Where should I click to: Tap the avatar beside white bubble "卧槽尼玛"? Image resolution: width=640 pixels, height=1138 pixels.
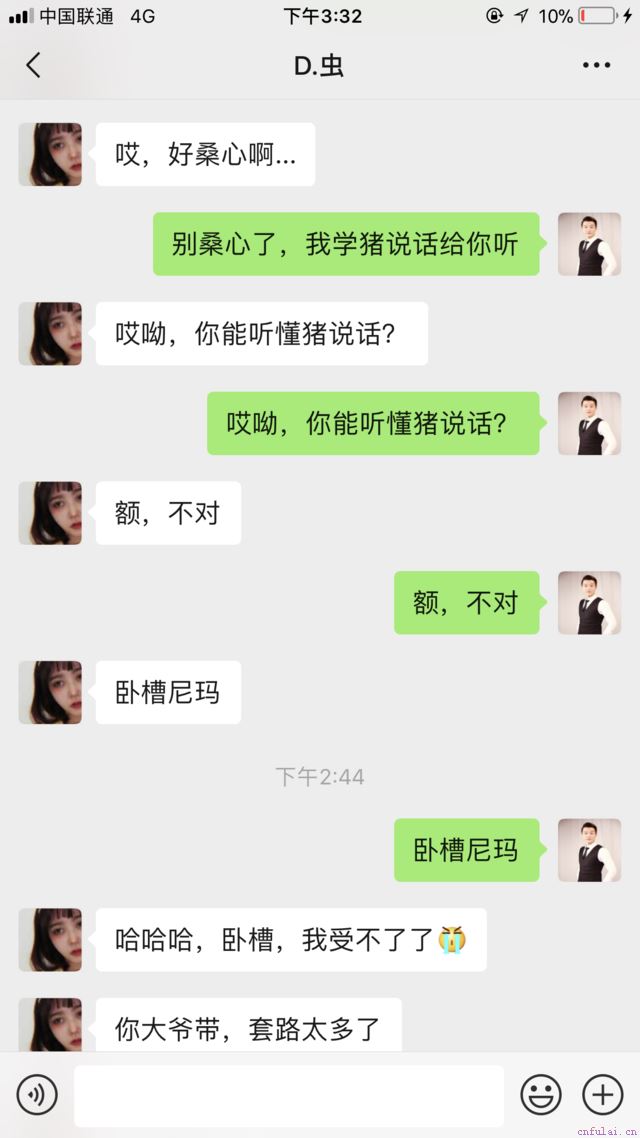(50, 692)
